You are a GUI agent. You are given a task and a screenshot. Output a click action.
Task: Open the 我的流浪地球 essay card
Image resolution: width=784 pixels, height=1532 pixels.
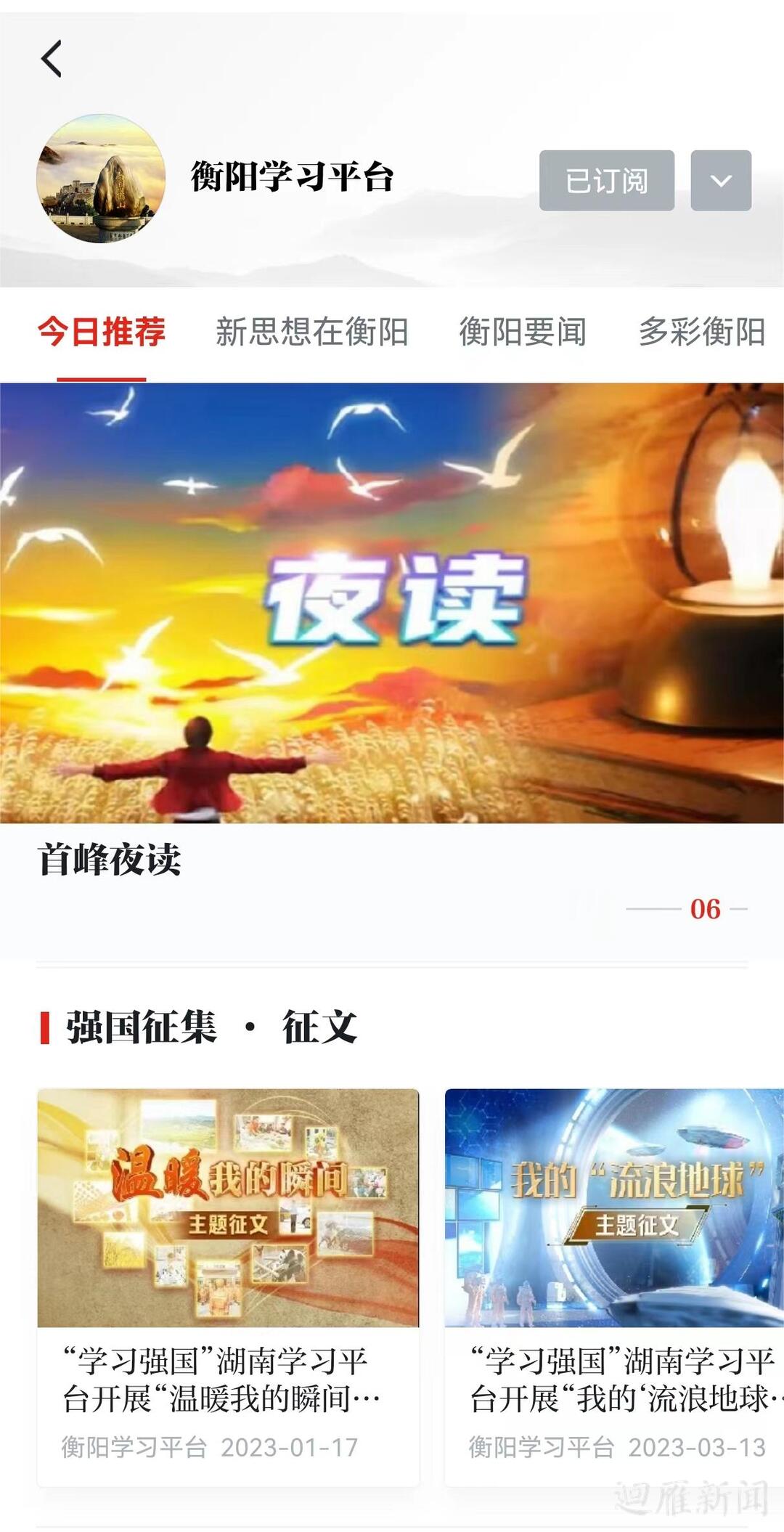pyautogui.click(x=614, y=1286)
